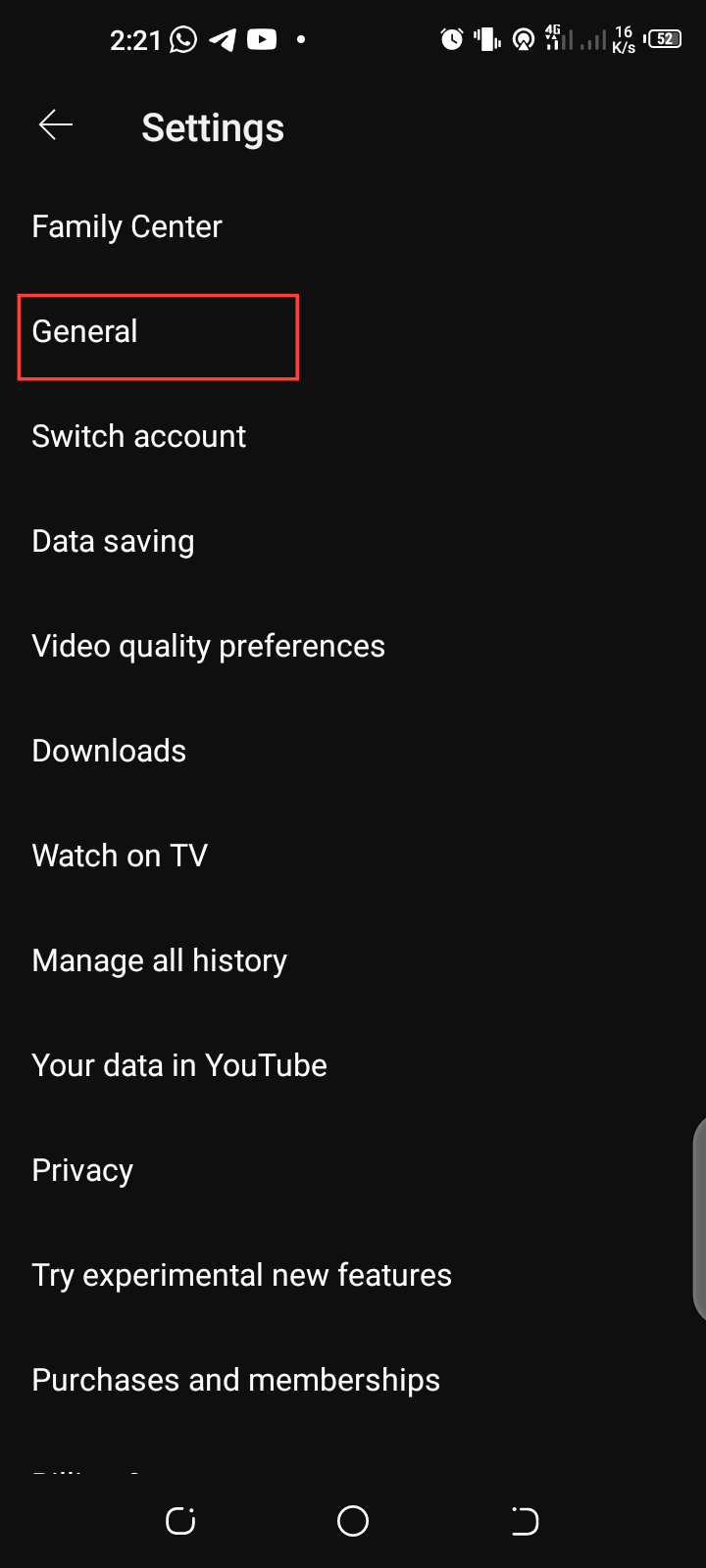Open Downloads settings

click(x=110, y=751)
